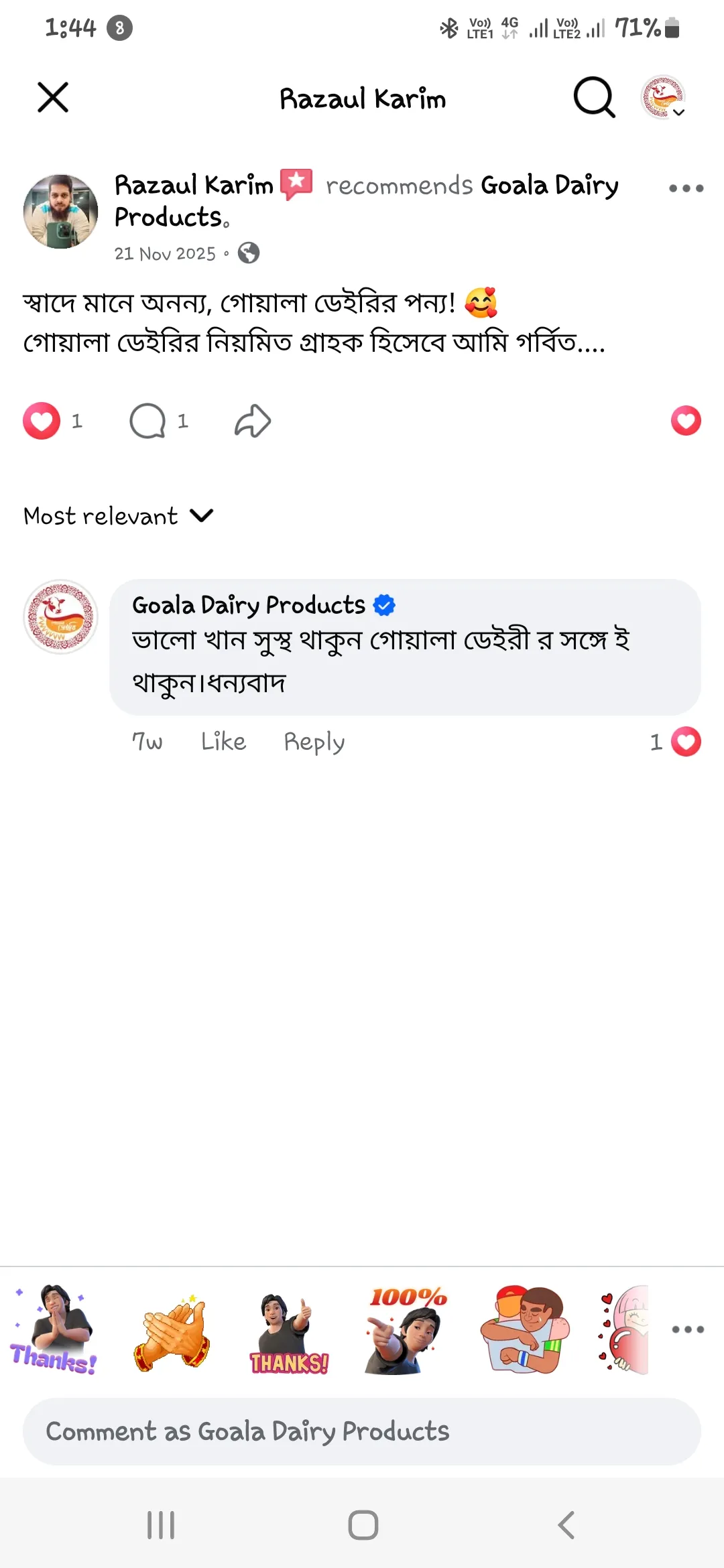Open more stickers with the ellipsis
The height and width of the screenshot is (1568, 724).
click(687, 1331)
